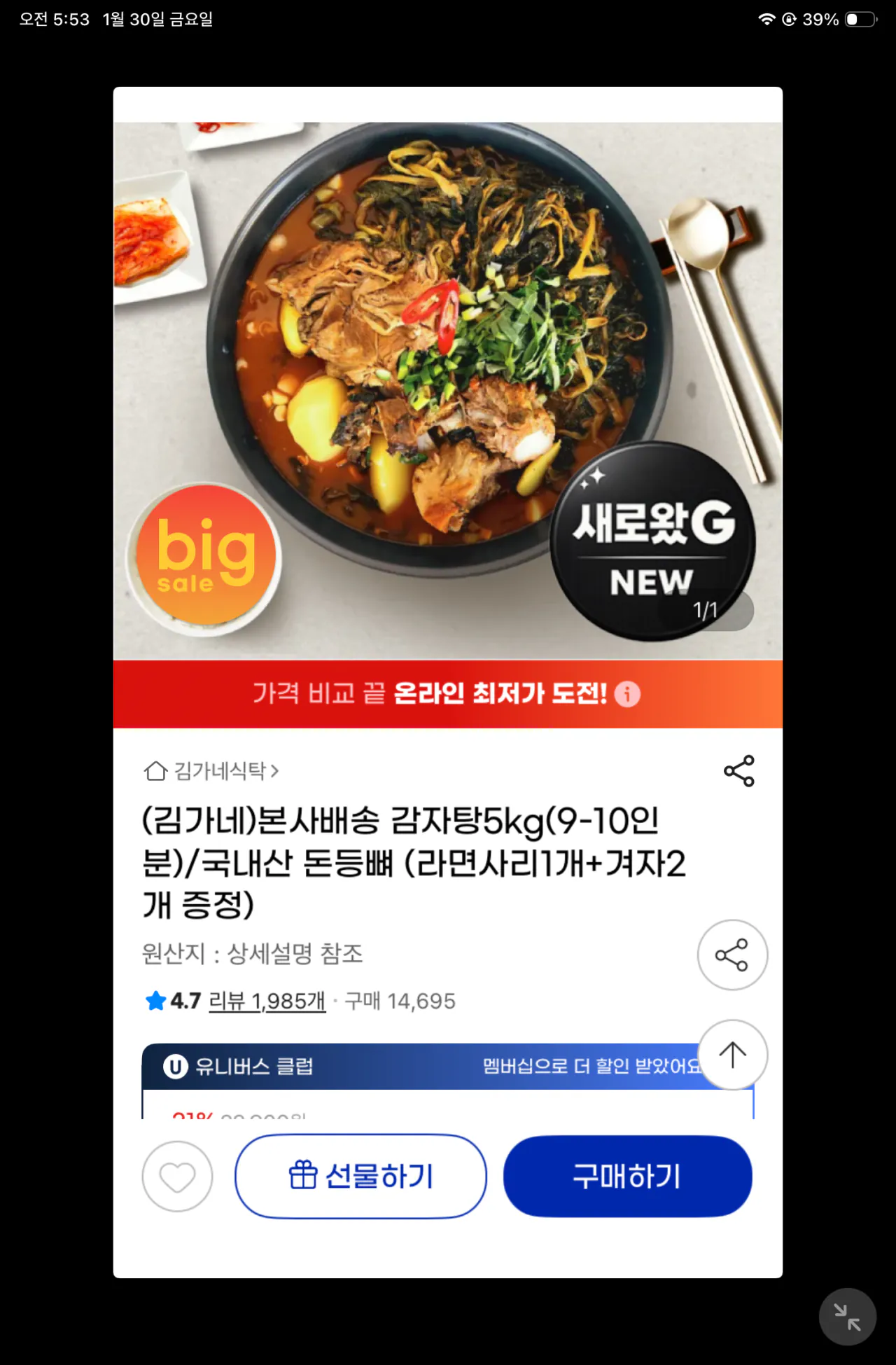Tap the 구매하기 purchase button

(626, 1177)
